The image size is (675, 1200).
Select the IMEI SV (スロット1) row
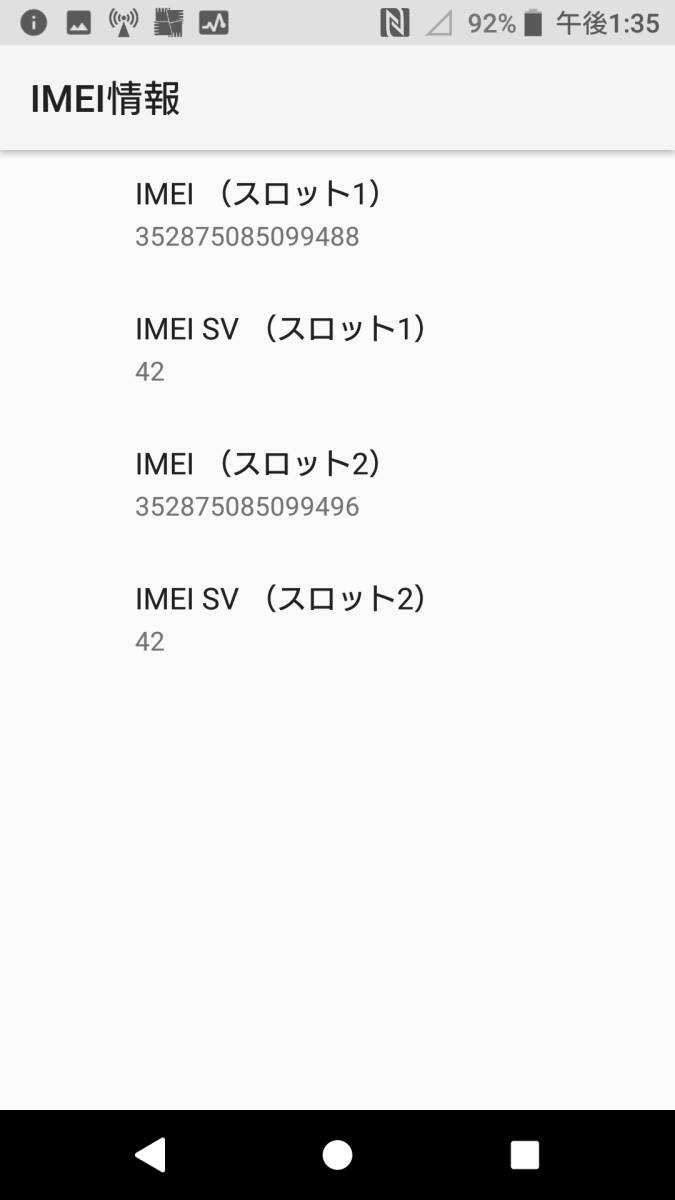pos(337,349)
